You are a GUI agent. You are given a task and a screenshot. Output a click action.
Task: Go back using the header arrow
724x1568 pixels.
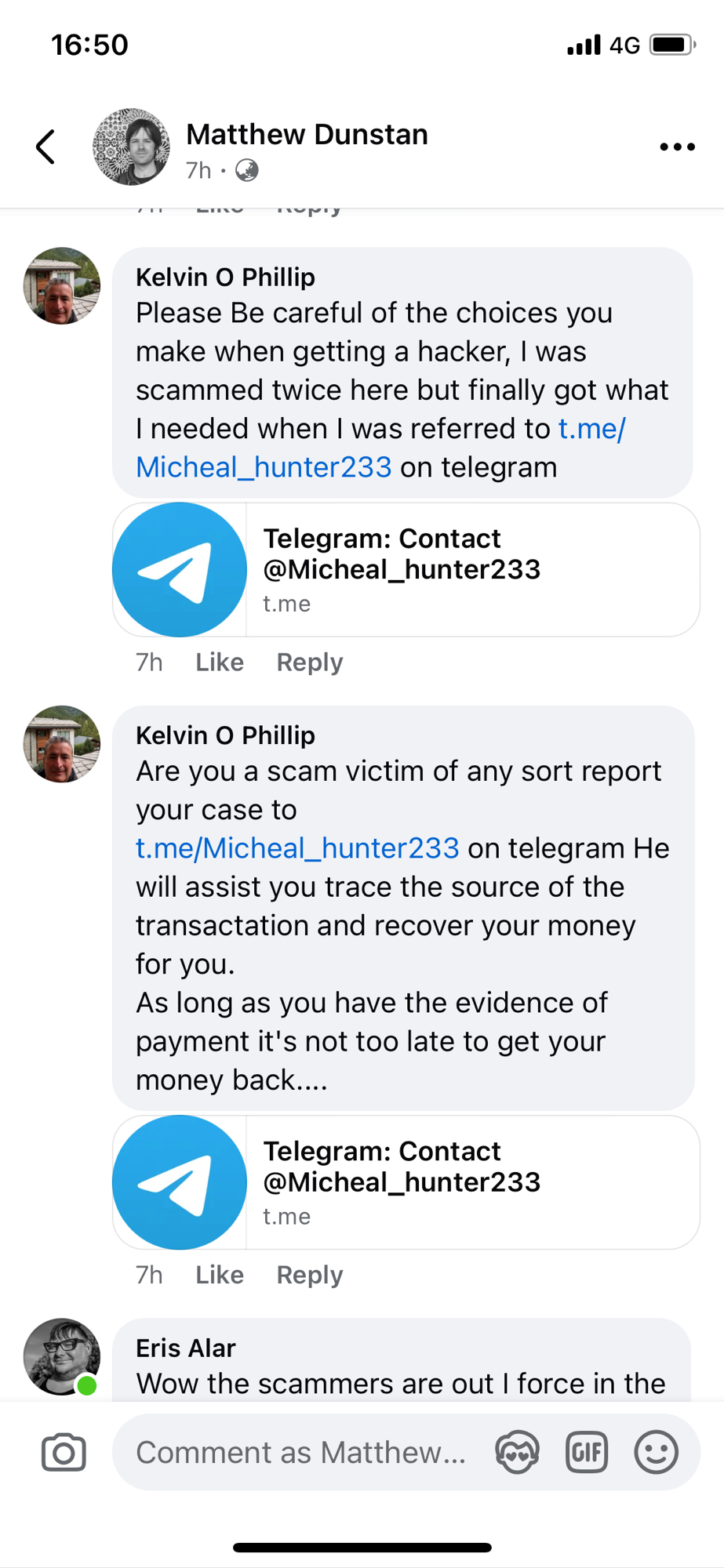point(45,147)
